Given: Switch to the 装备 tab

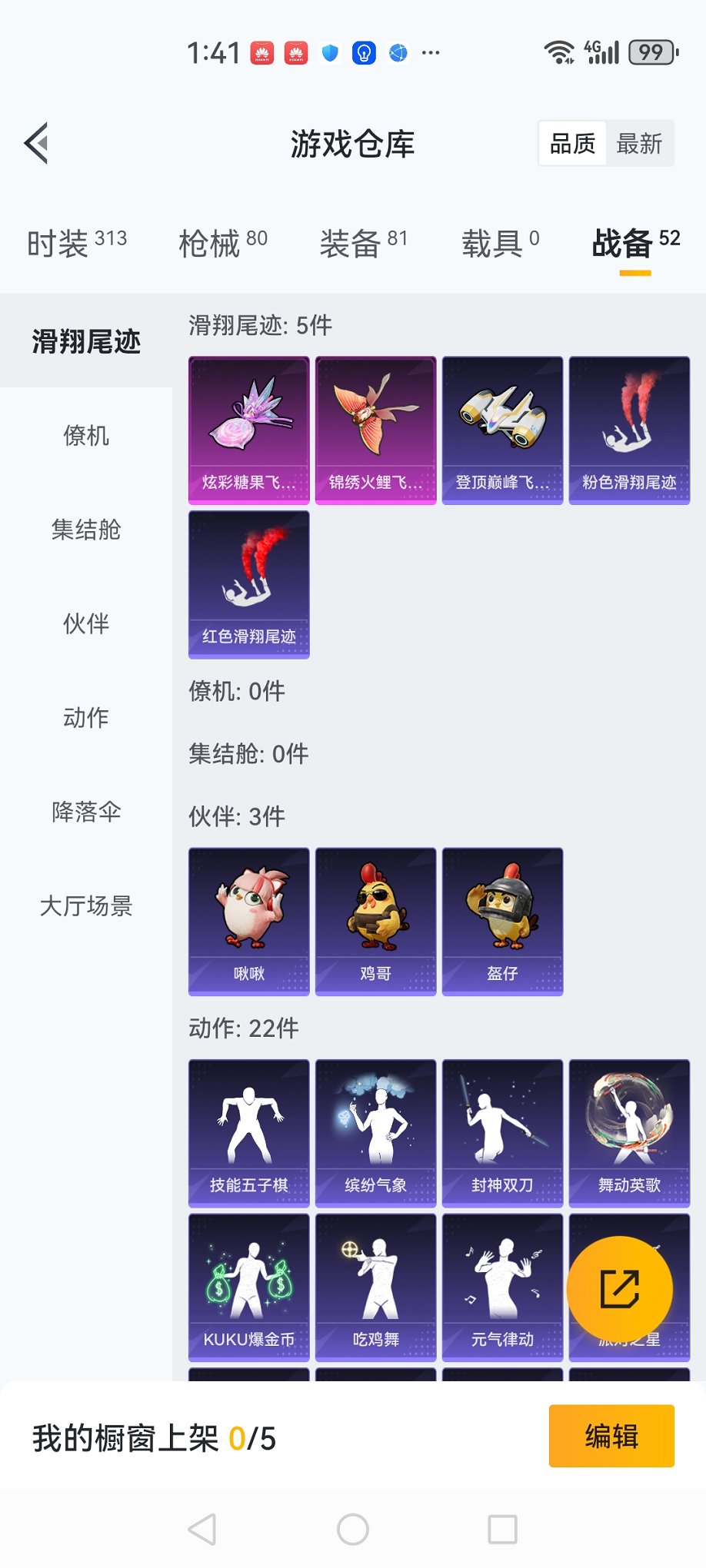Looking at the screenshot, I should (x=363, y=244).
